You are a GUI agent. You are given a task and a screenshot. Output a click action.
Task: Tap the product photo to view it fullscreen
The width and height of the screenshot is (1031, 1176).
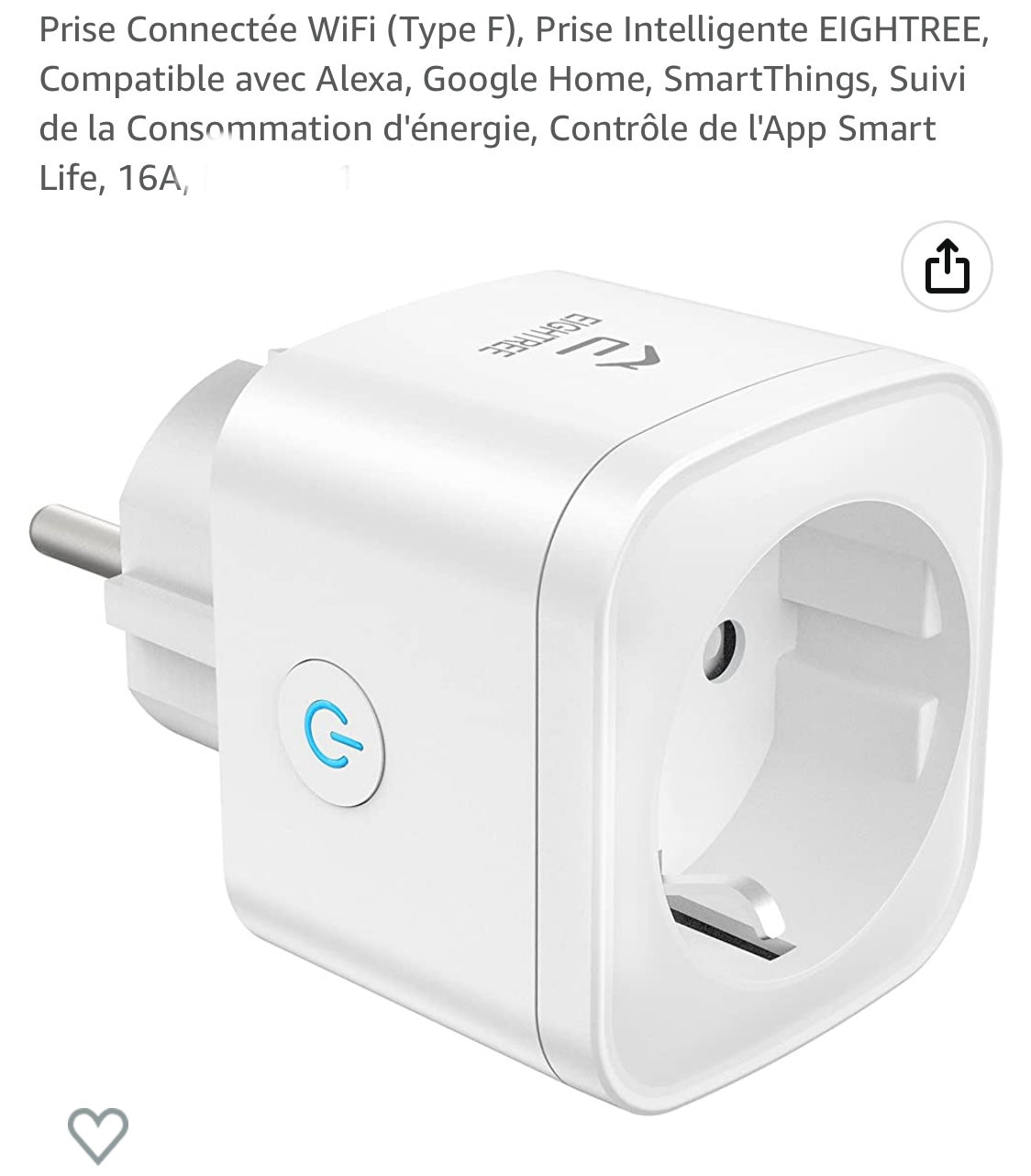pos(514,670)
